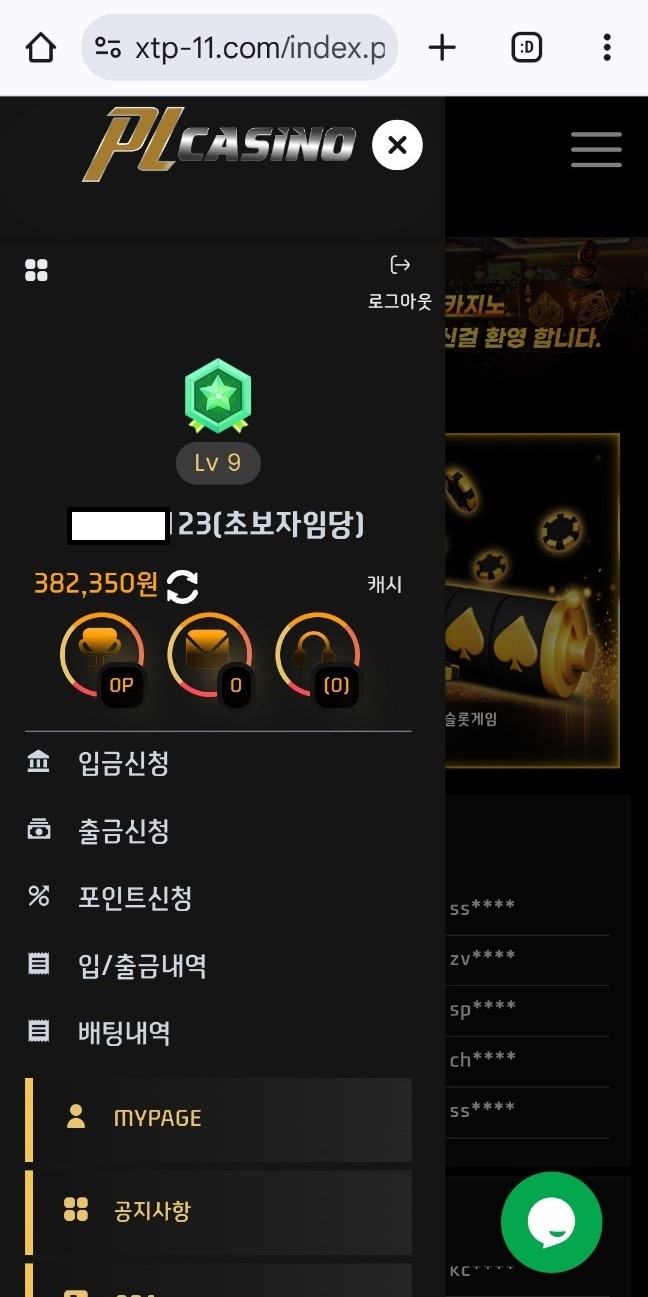The width and height of the screenshot is (648, 1297).
Task: Start a chat via green bubble
Action: click(x=551, y=1222)
